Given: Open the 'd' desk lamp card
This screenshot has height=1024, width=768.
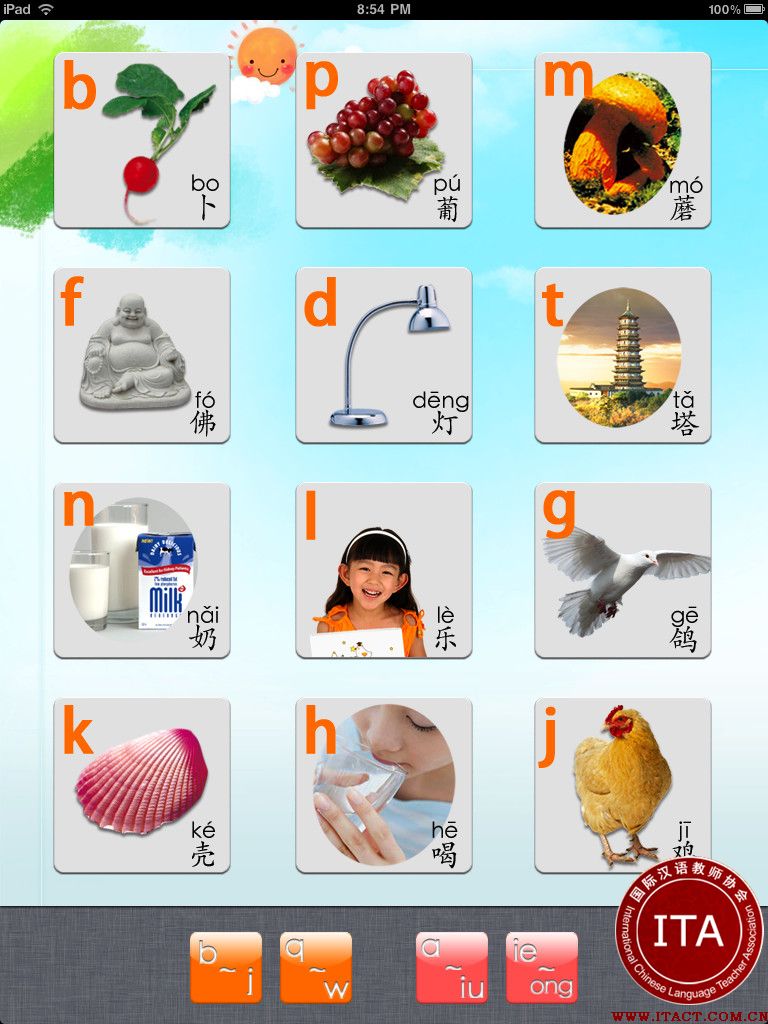Looking at the screenshot, I should [x=383, y=355].
